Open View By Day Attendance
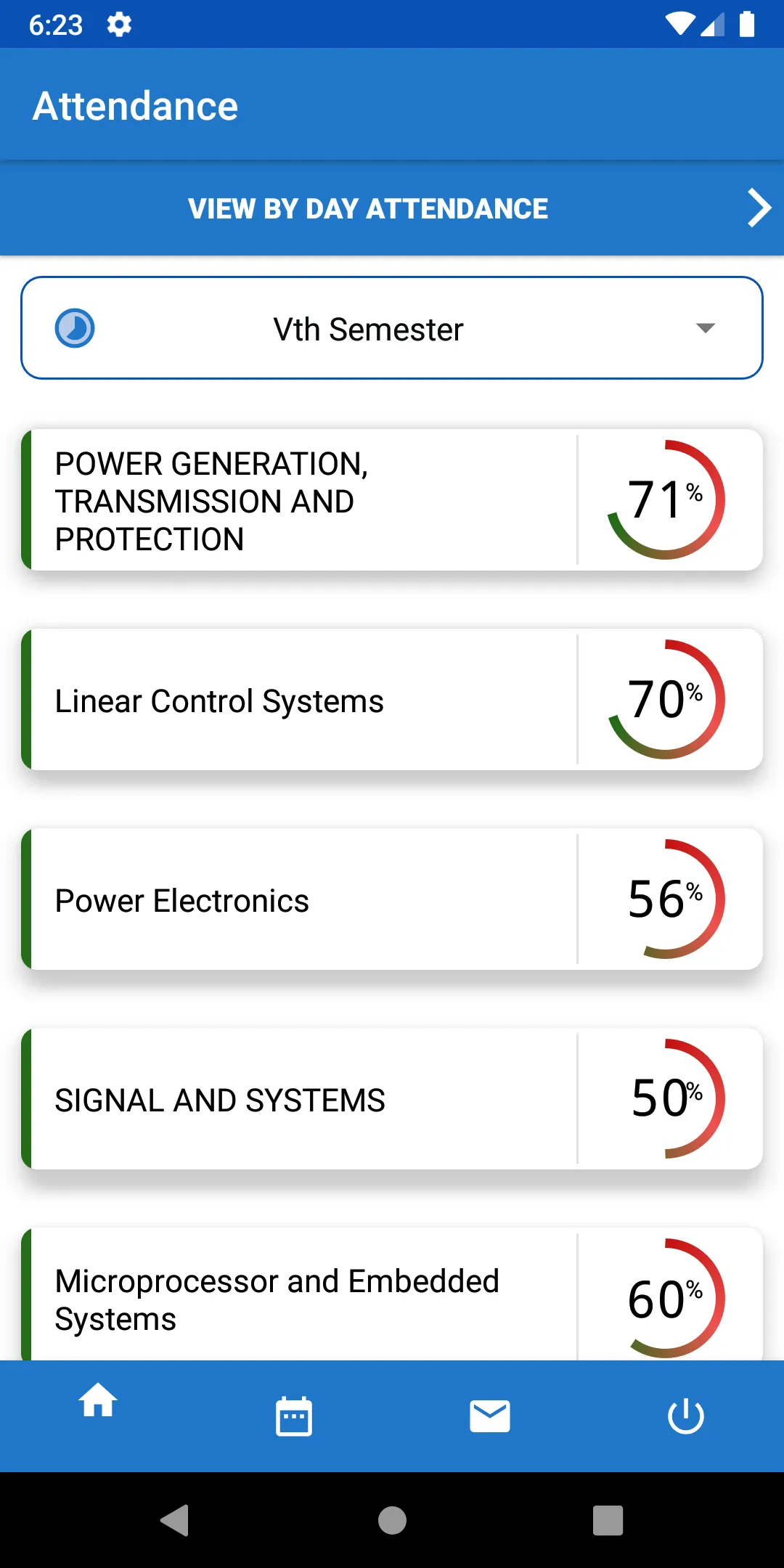 (x=392, y=208)
